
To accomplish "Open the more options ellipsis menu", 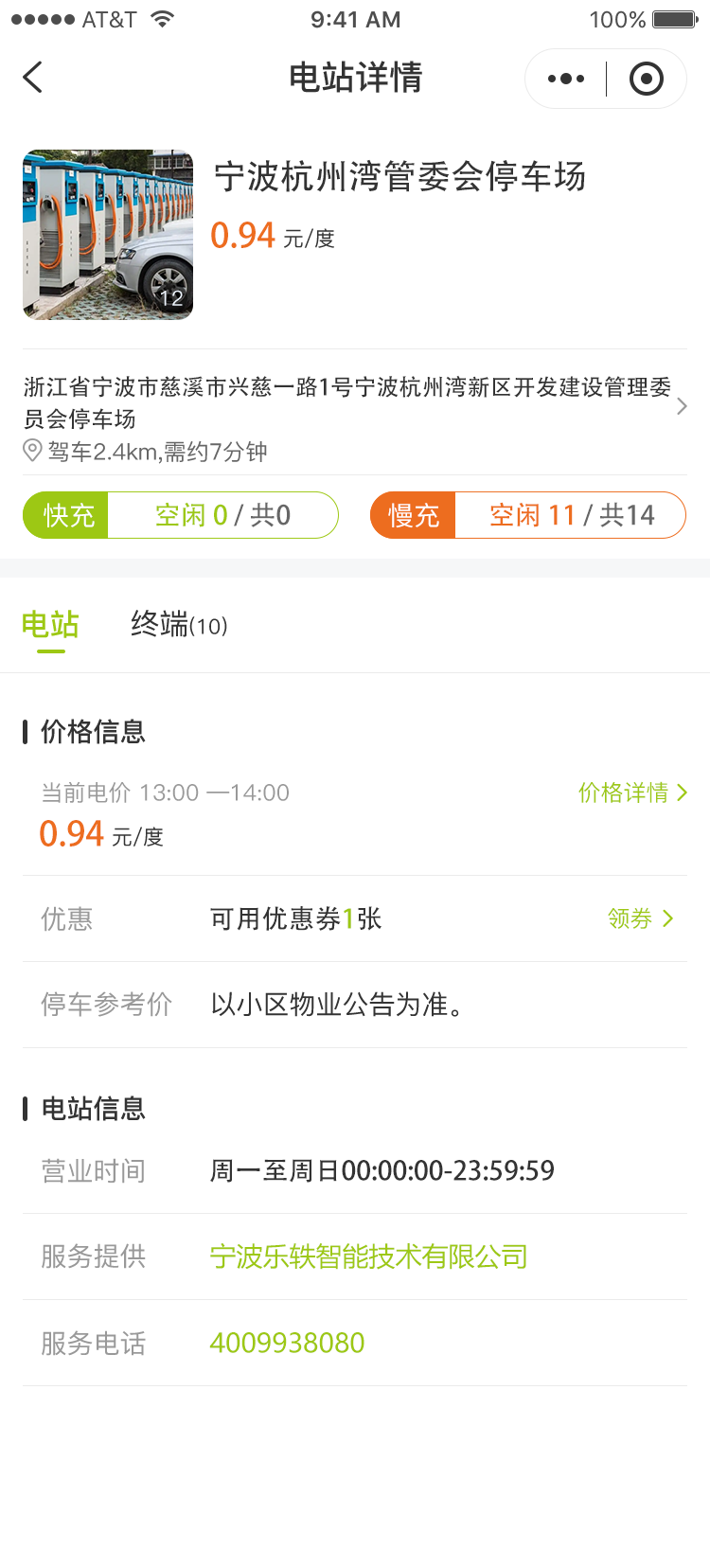I will pyautogui.click(x=565, y=79).
